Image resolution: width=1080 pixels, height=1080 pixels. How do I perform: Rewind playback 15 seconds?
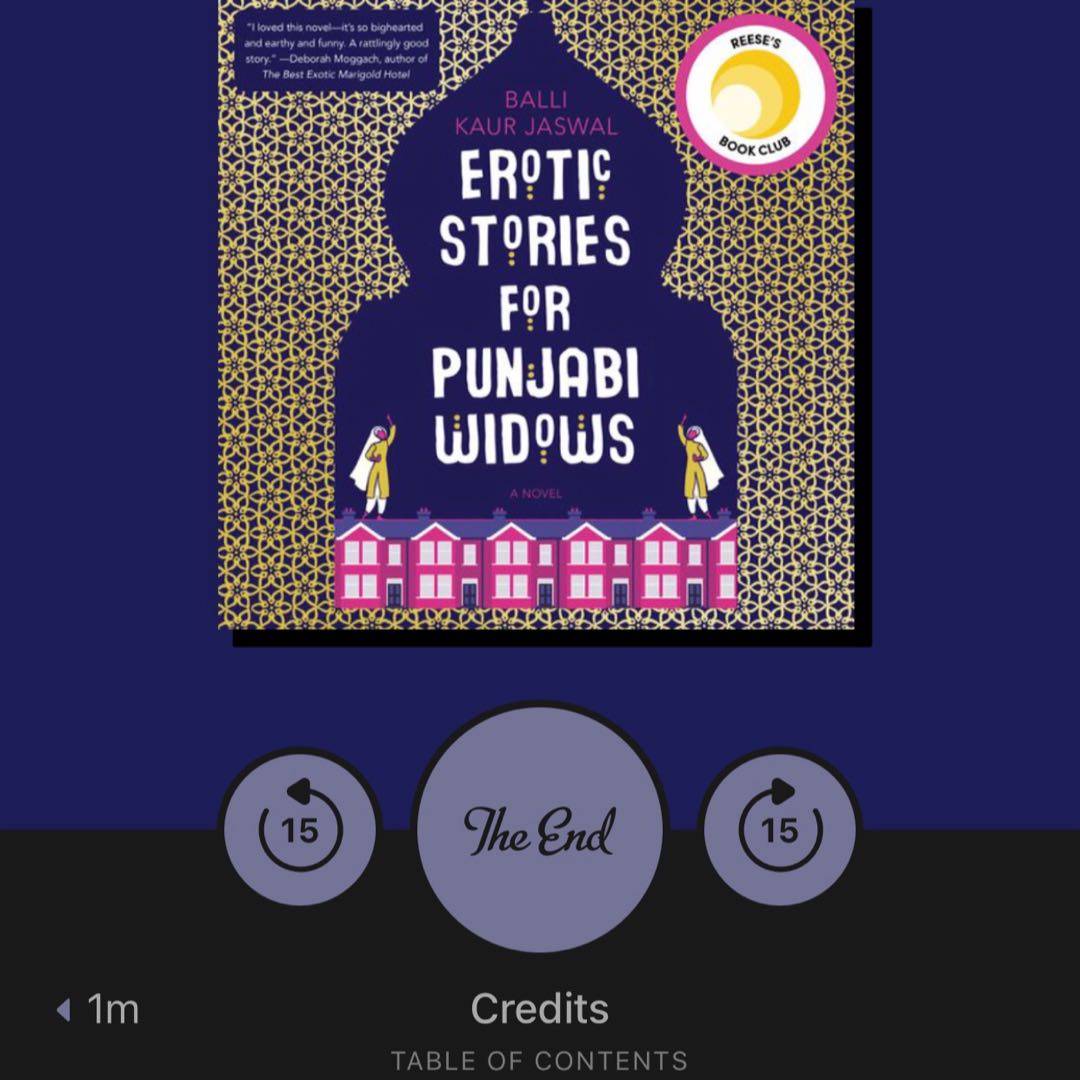299,830
